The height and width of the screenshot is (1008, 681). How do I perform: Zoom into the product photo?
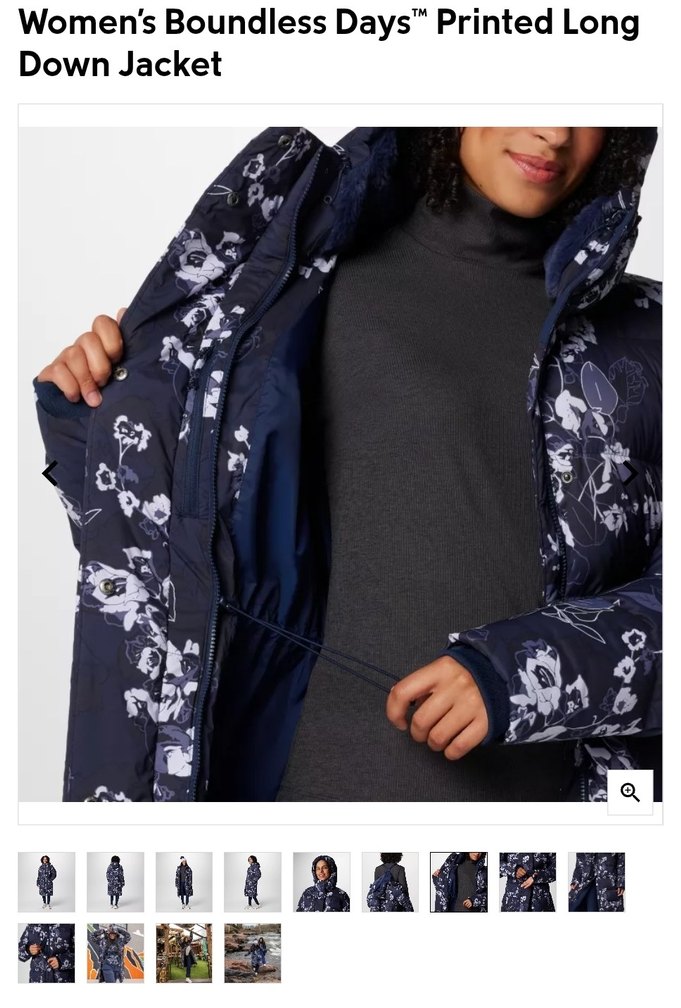pyautogui.click(x=630, y=792)
